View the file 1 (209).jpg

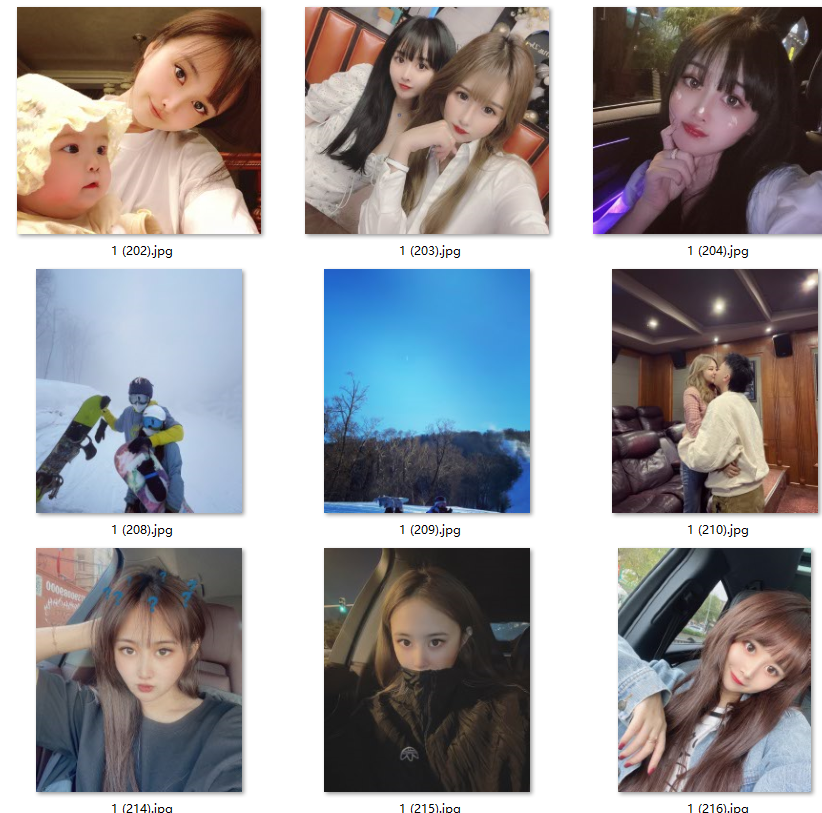pyautogui.click(x=427, y=391)
